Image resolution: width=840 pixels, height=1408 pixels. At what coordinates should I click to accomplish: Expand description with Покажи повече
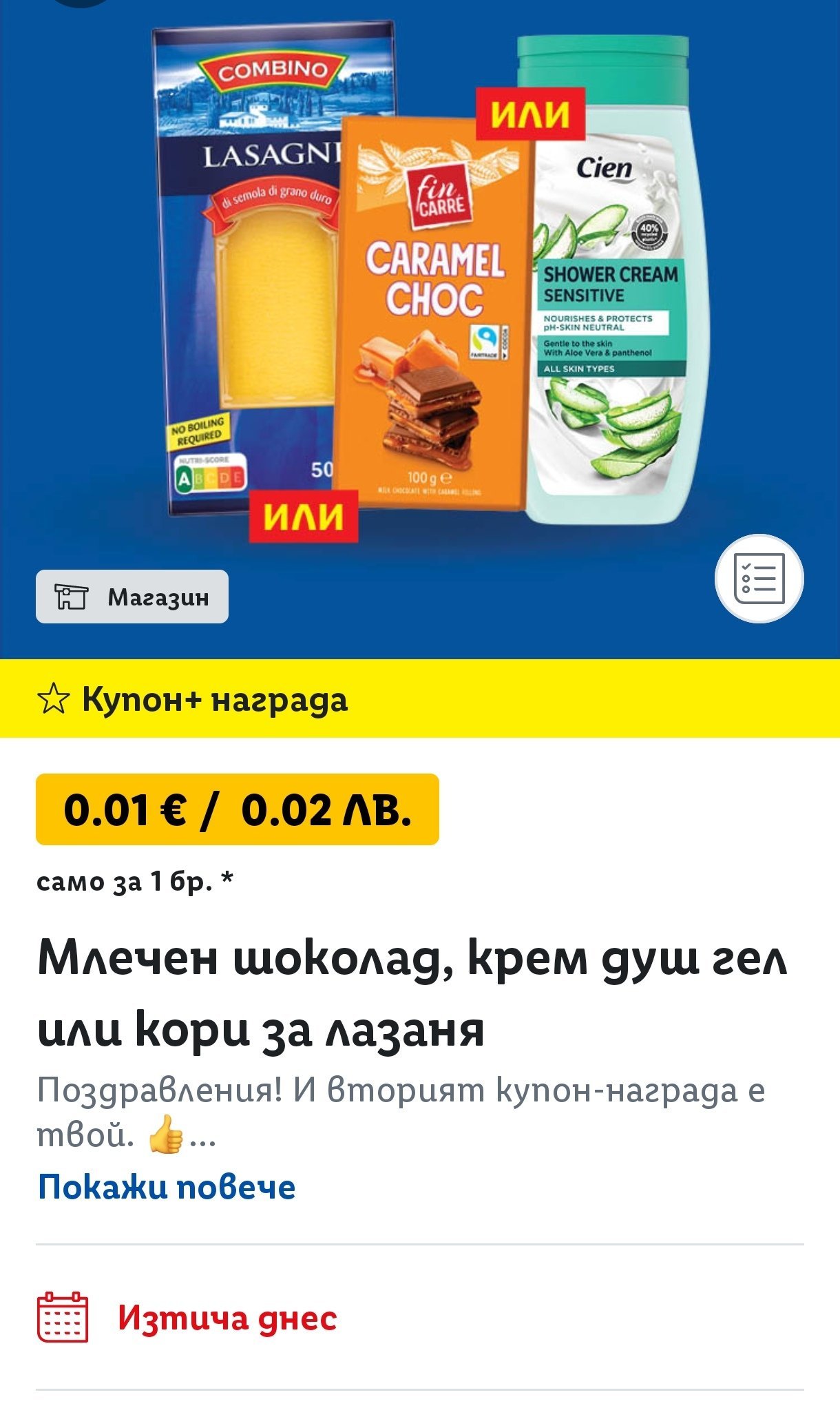click(167, 1187)
